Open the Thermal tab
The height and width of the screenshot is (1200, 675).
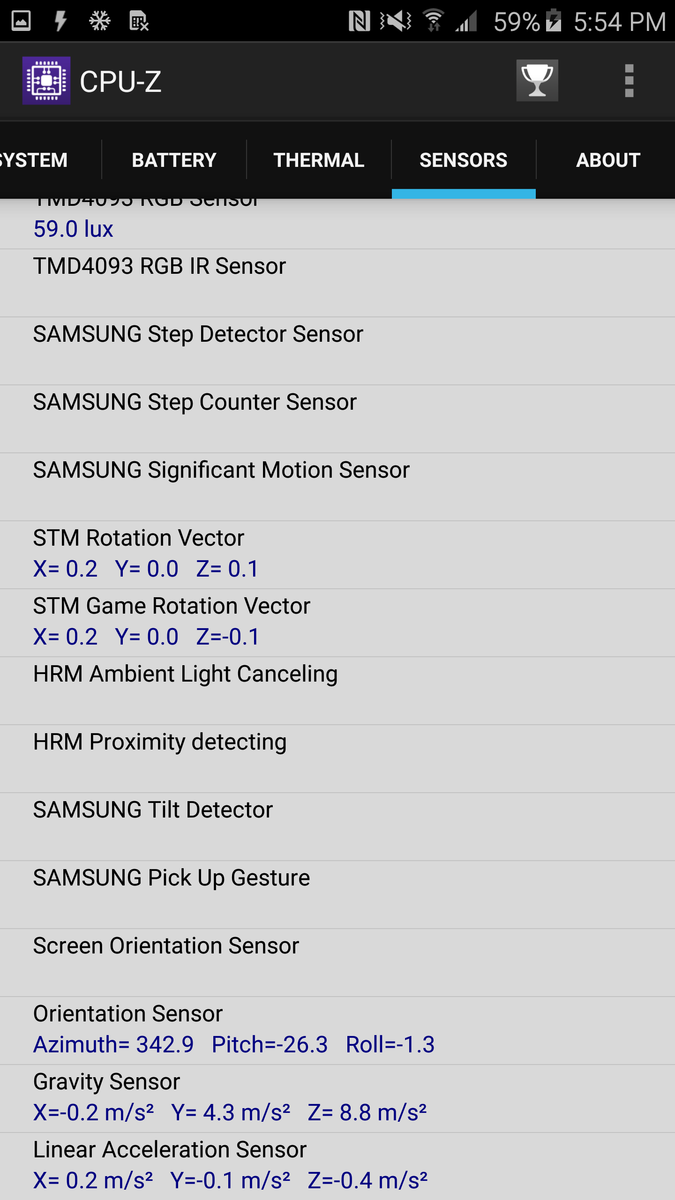[x=319, y=160]
